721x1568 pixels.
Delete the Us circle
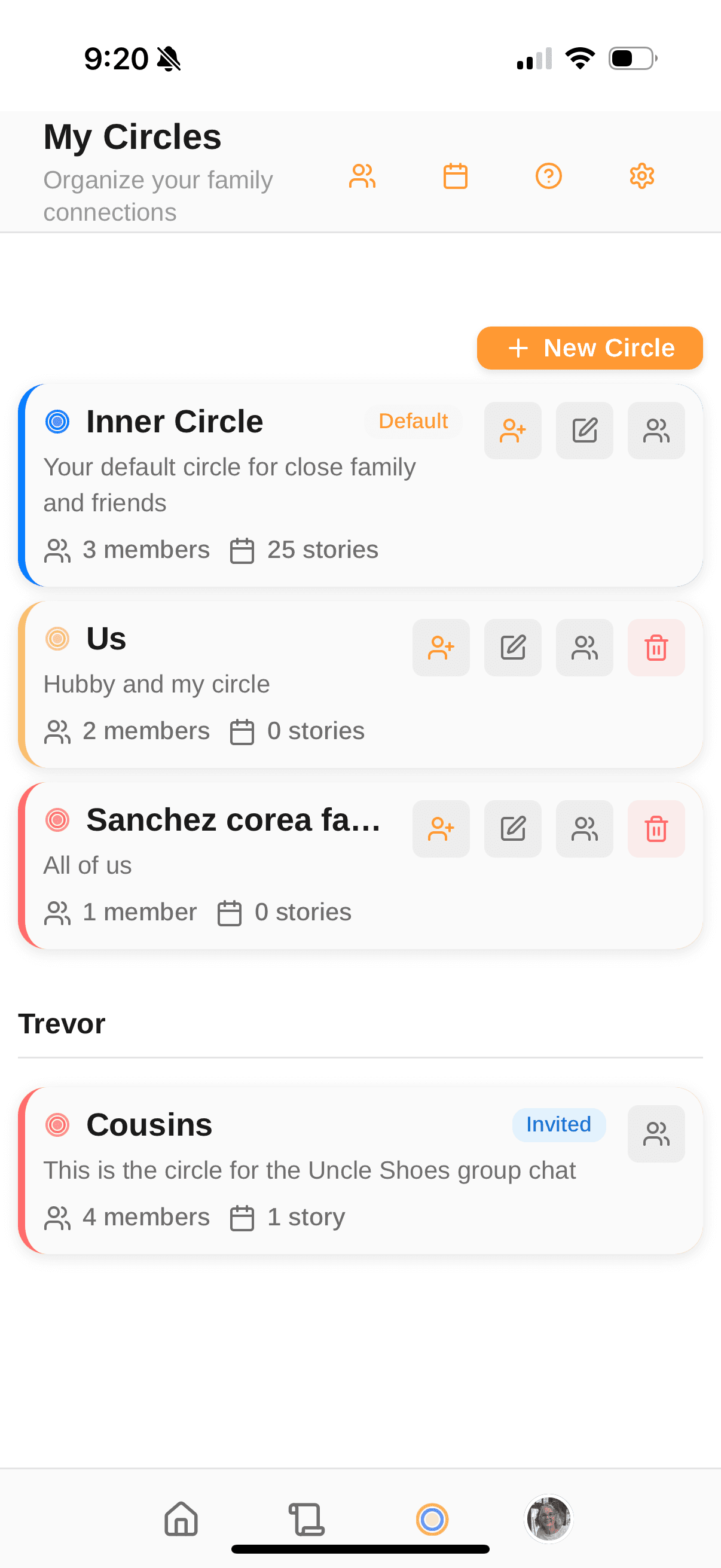[x=656, y=647]
